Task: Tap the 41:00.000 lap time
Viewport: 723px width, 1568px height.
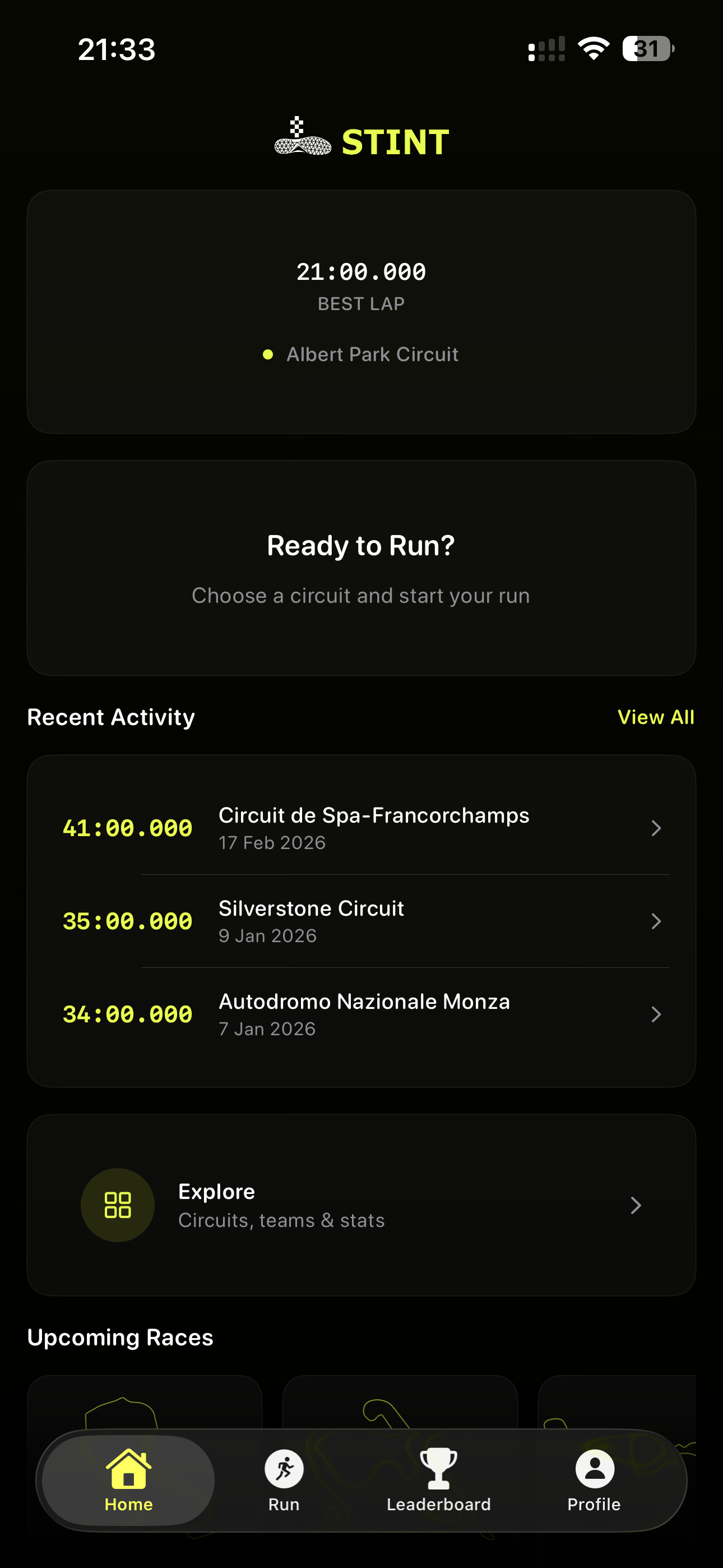Action: [x=127, y=827]
